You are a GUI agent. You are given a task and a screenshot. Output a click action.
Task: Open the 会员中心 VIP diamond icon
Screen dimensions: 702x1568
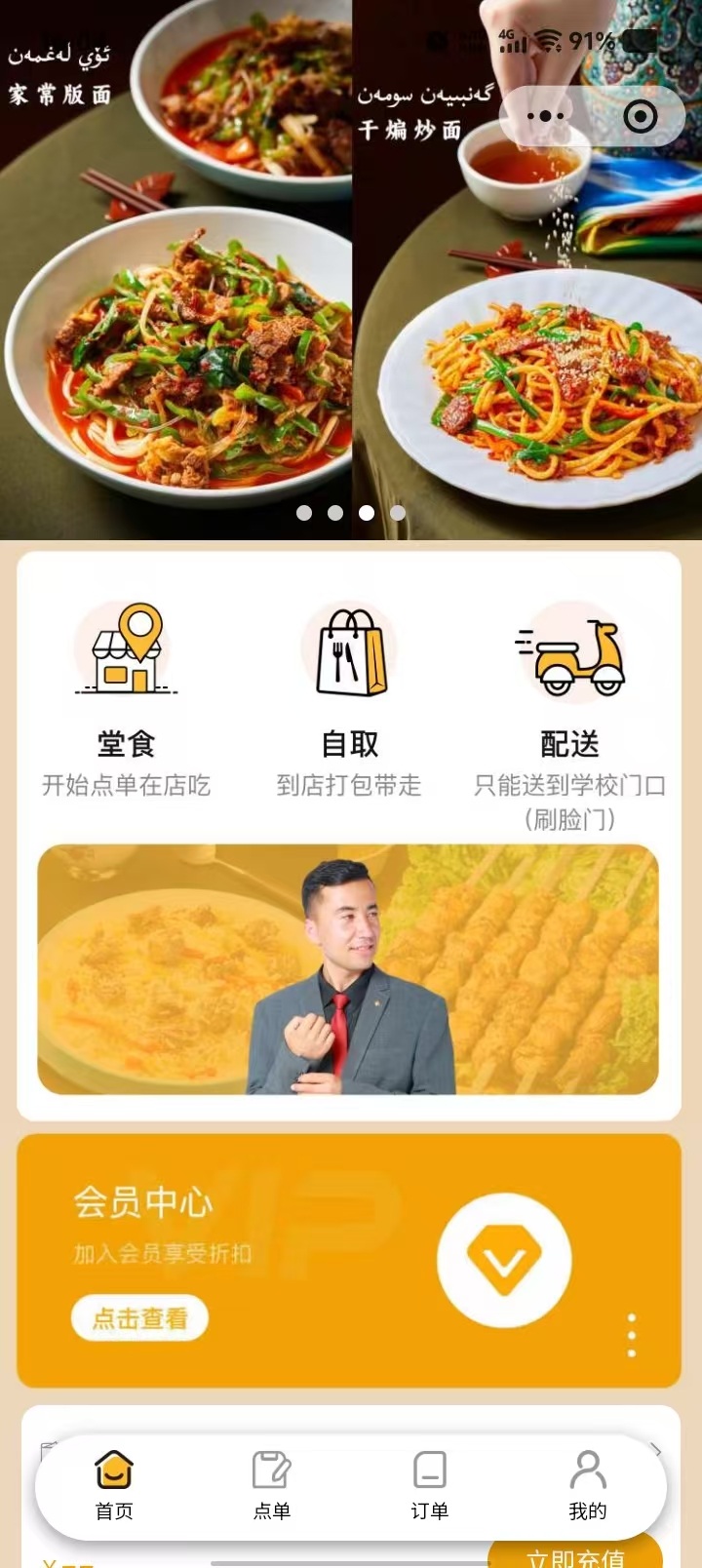coord(503,1260)
